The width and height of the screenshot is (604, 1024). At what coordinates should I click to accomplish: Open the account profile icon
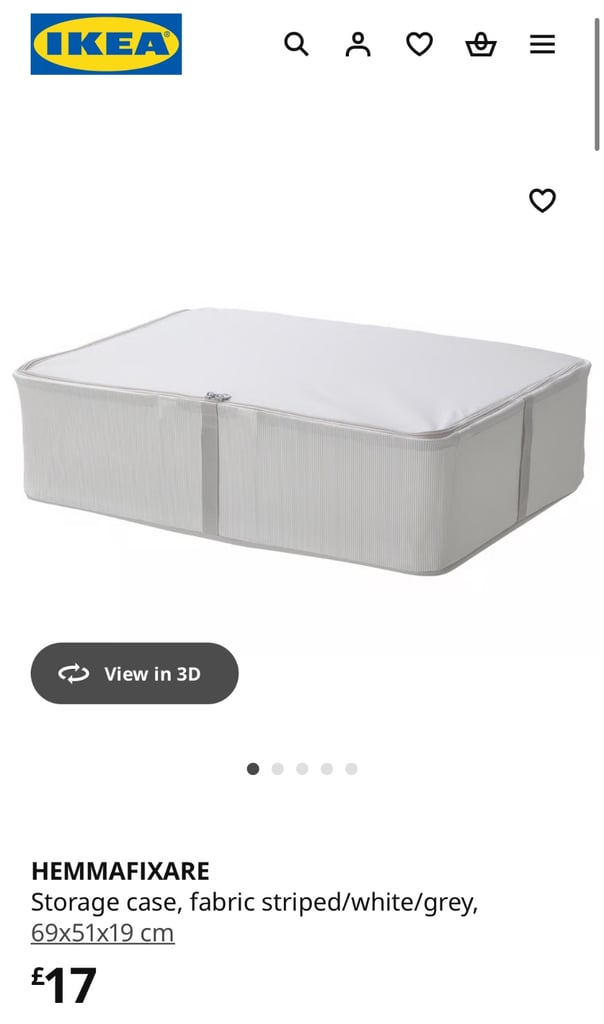(x=358, y=44)
